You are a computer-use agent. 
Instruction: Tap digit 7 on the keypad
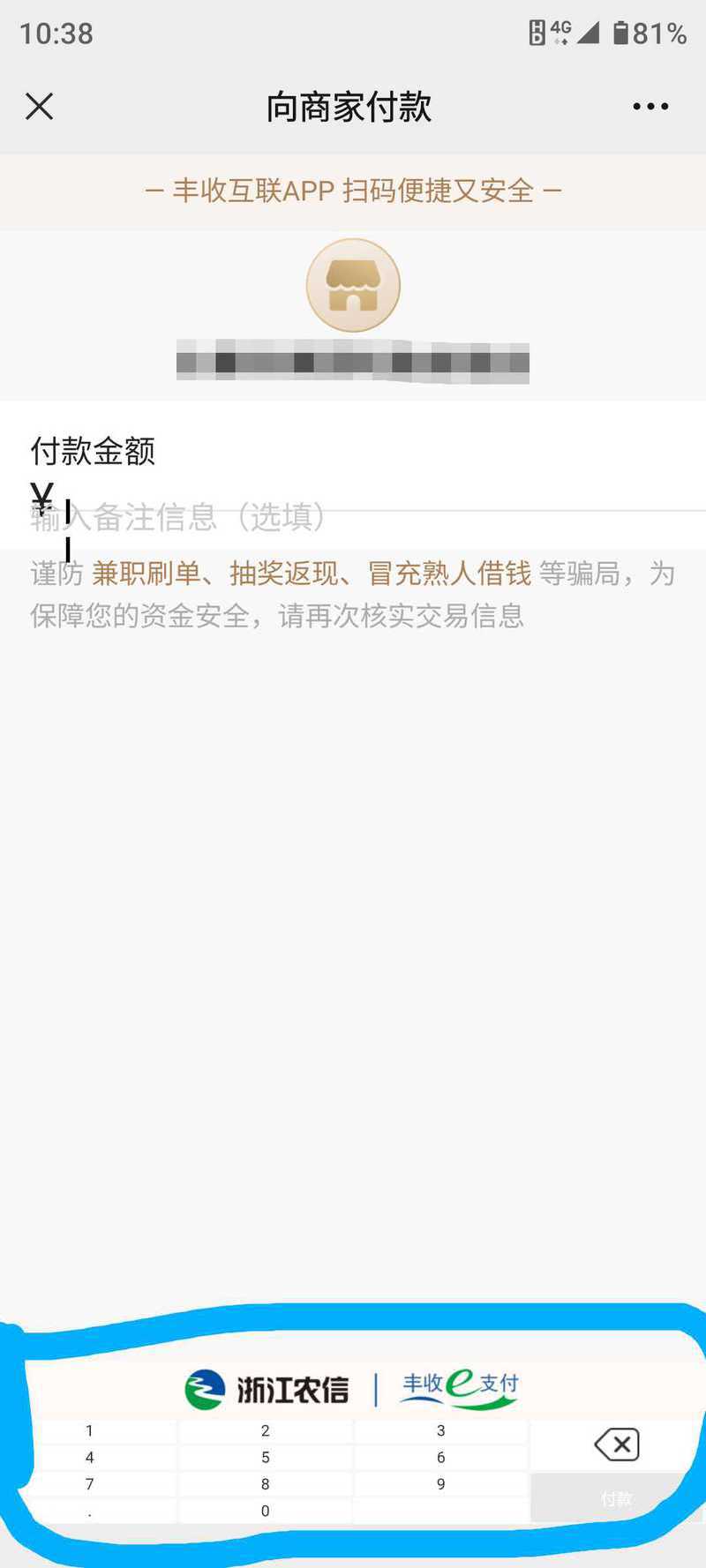tap(89, 1484)
